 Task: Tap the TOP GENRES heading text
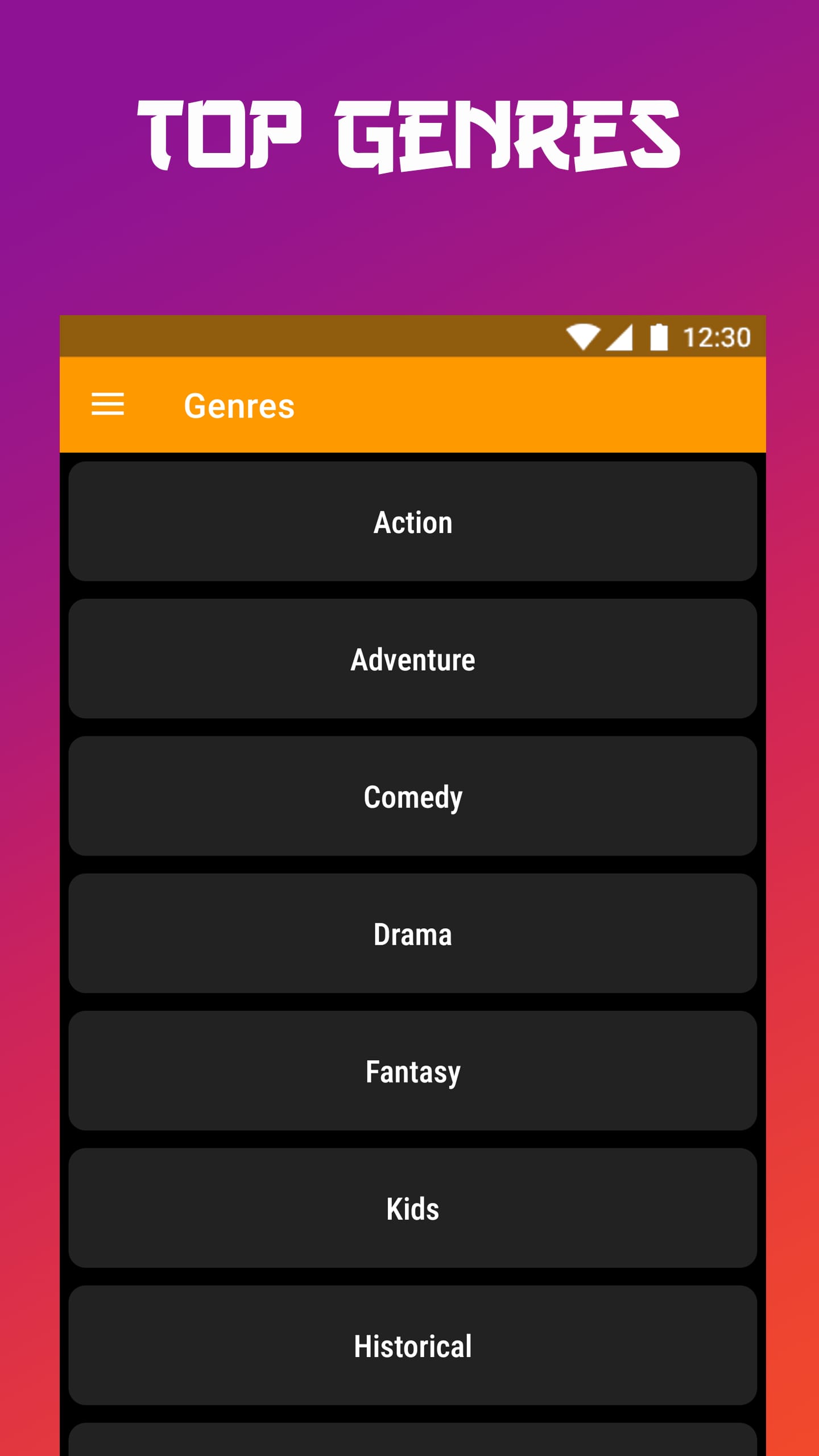tap(409, 134)
